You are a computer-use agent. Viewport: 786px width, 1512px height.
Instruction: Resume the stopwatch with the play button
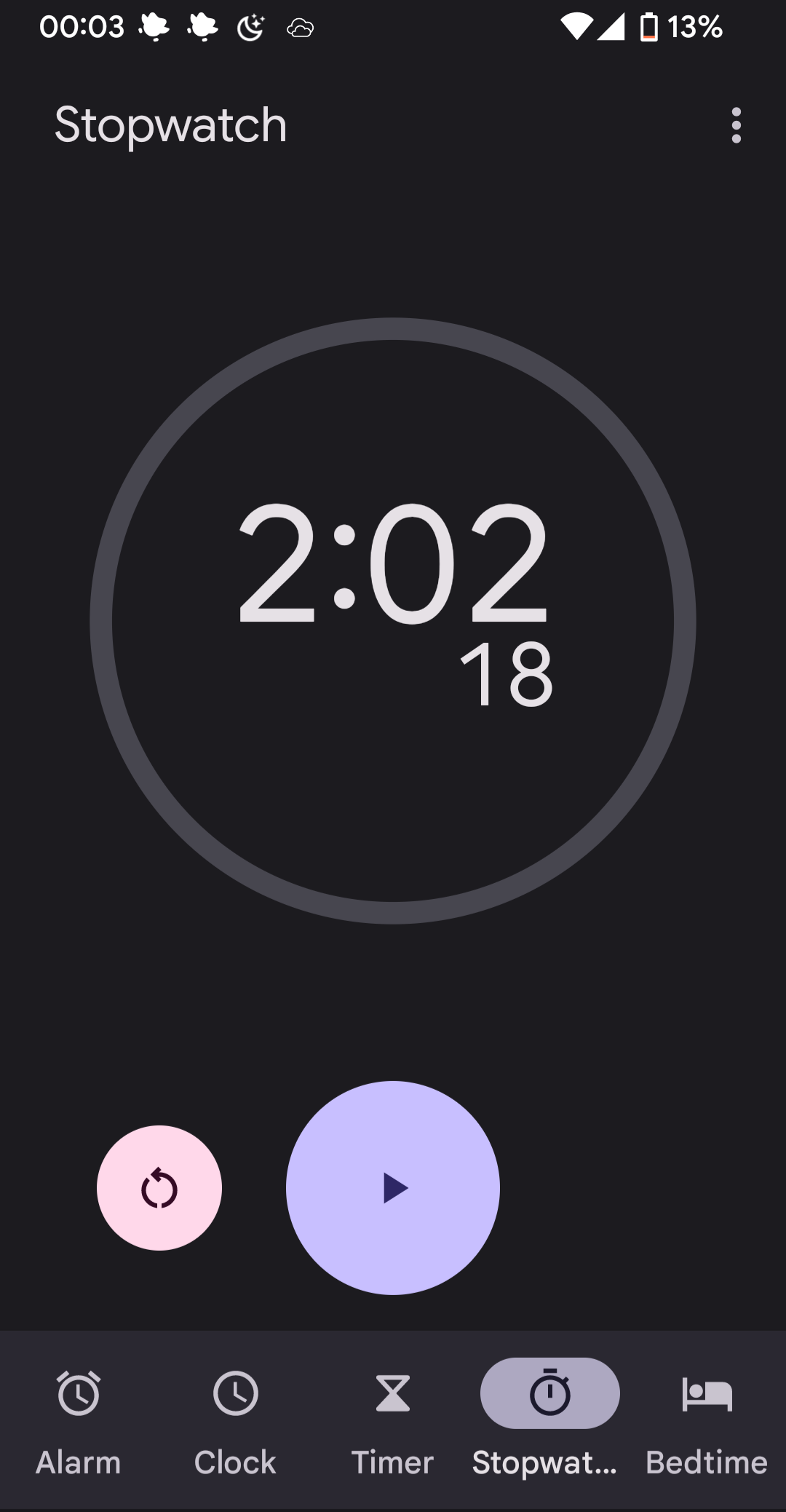(x=393, y=1188)
